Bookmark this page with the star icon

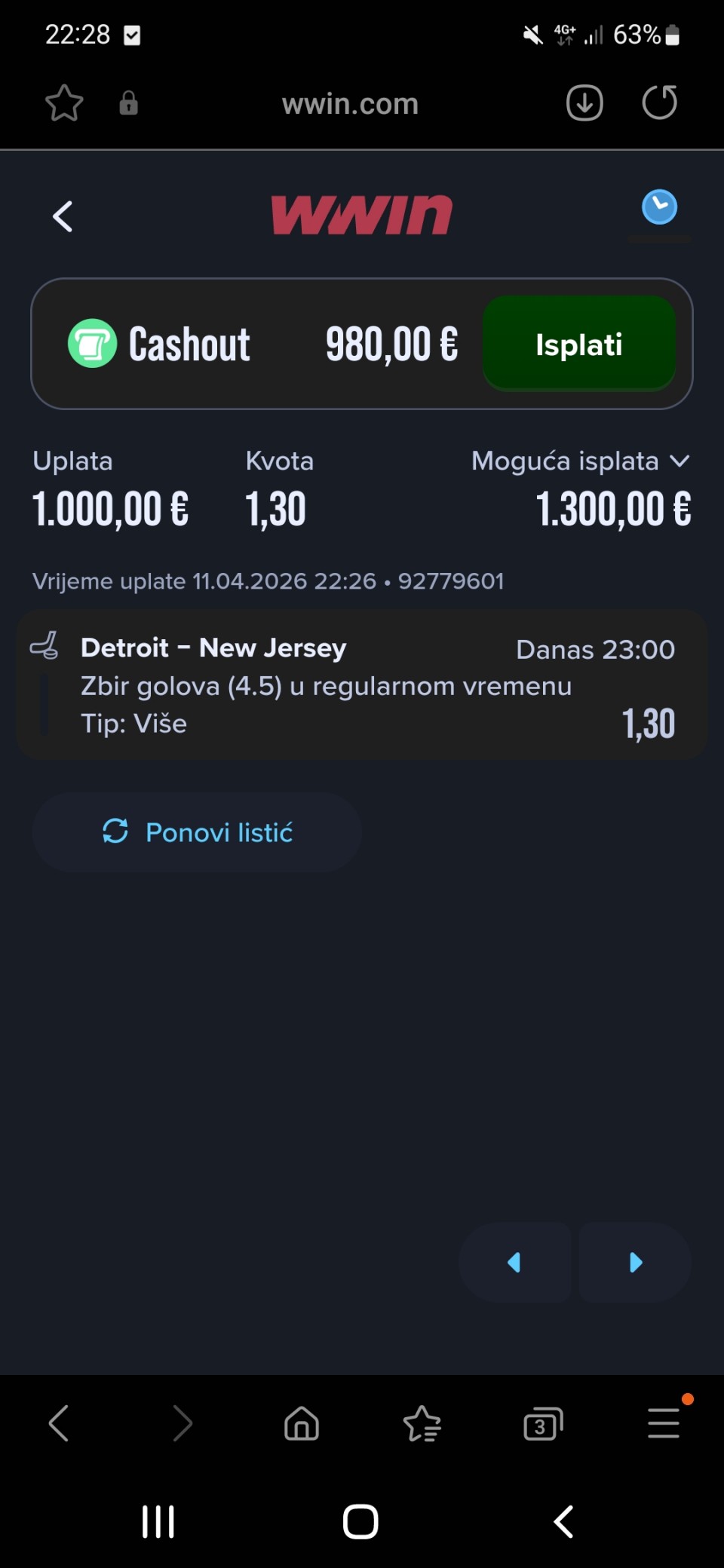point(64,103)
